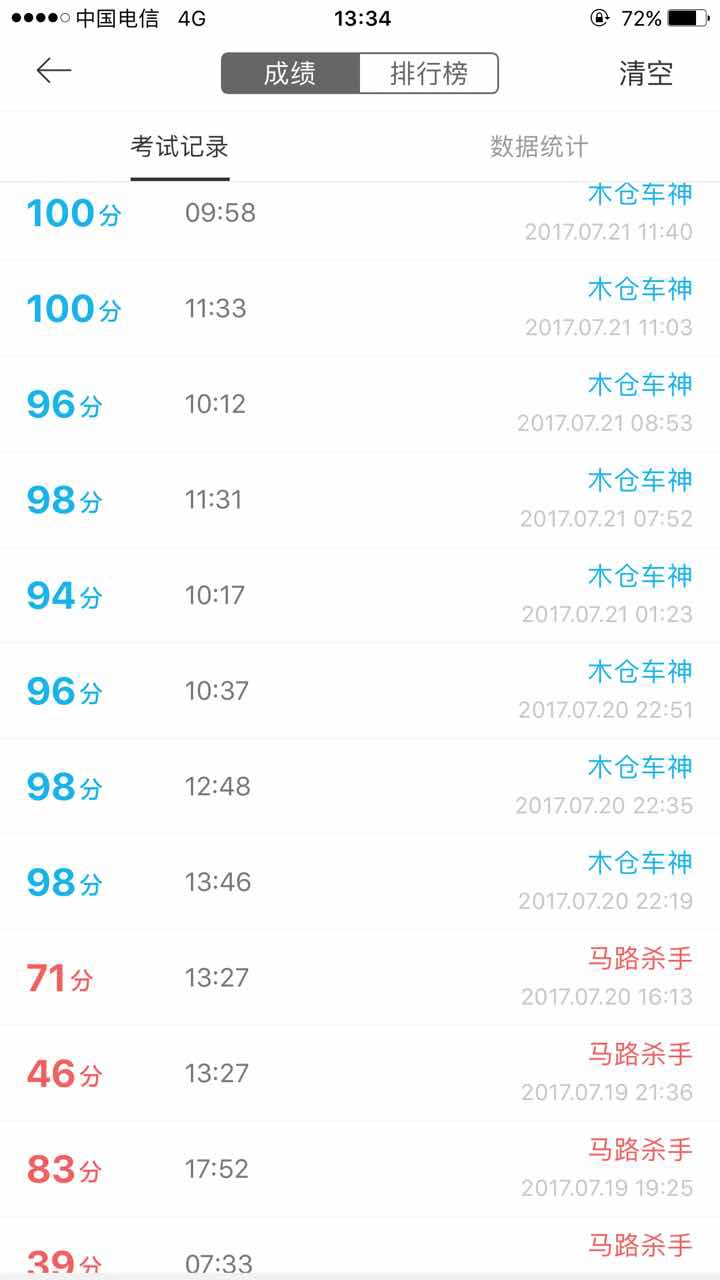Image resolution: width=720 pixels, height=1280 pixels.
Task: Go back using the arrow icon
Action: click(54, 71)
